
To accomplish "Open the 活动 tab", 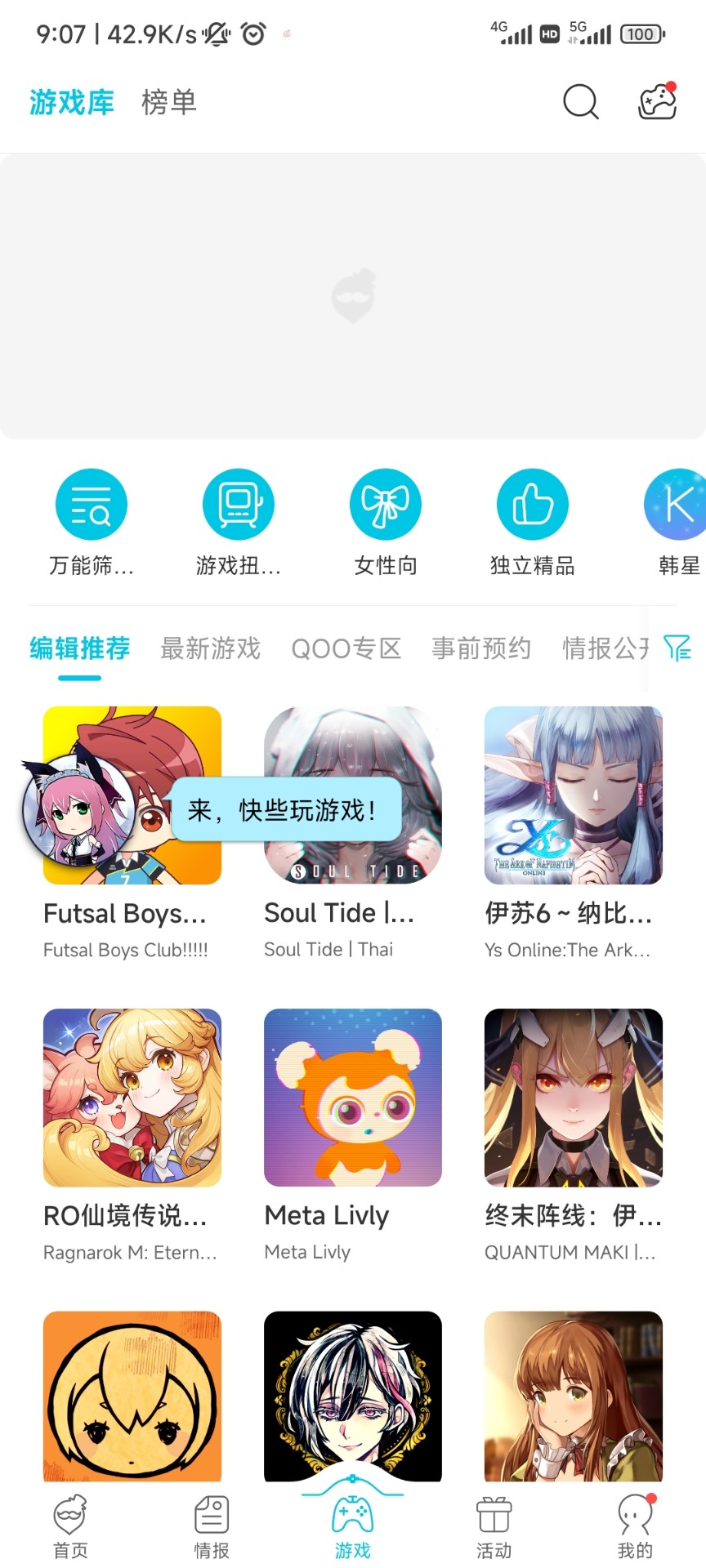I will click(x=494, y=1526).
